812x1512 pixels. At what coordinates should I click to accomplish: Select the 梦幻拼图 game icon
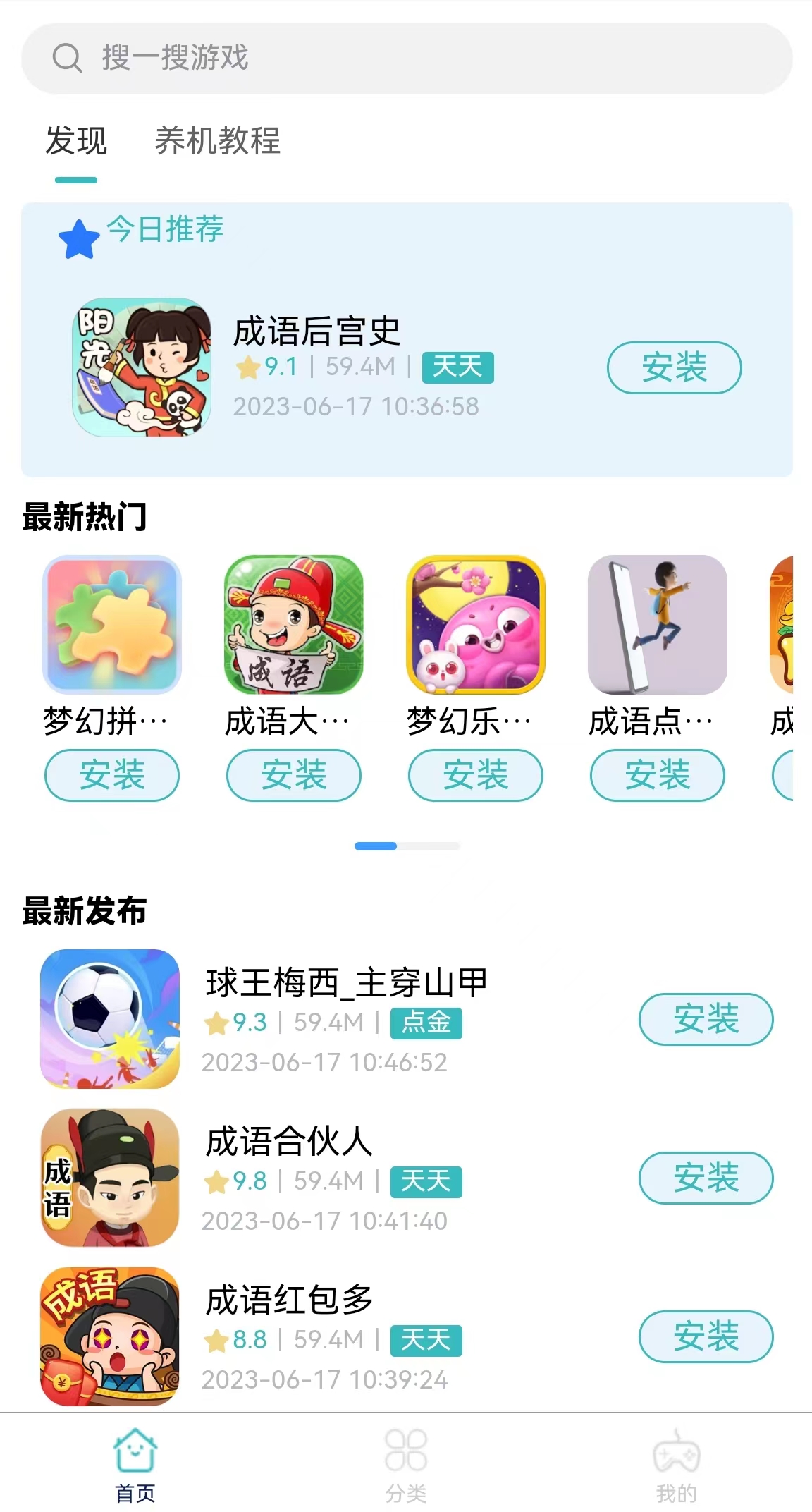point(111,626)
